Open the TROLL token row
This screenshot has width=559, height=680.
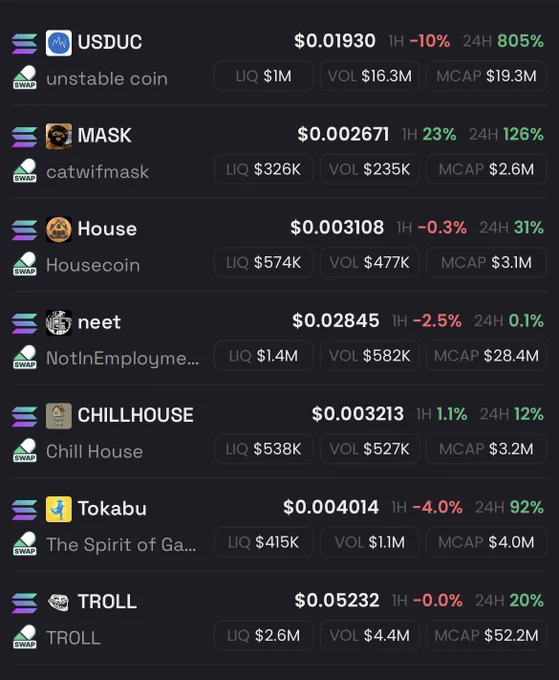coord(279,618)
